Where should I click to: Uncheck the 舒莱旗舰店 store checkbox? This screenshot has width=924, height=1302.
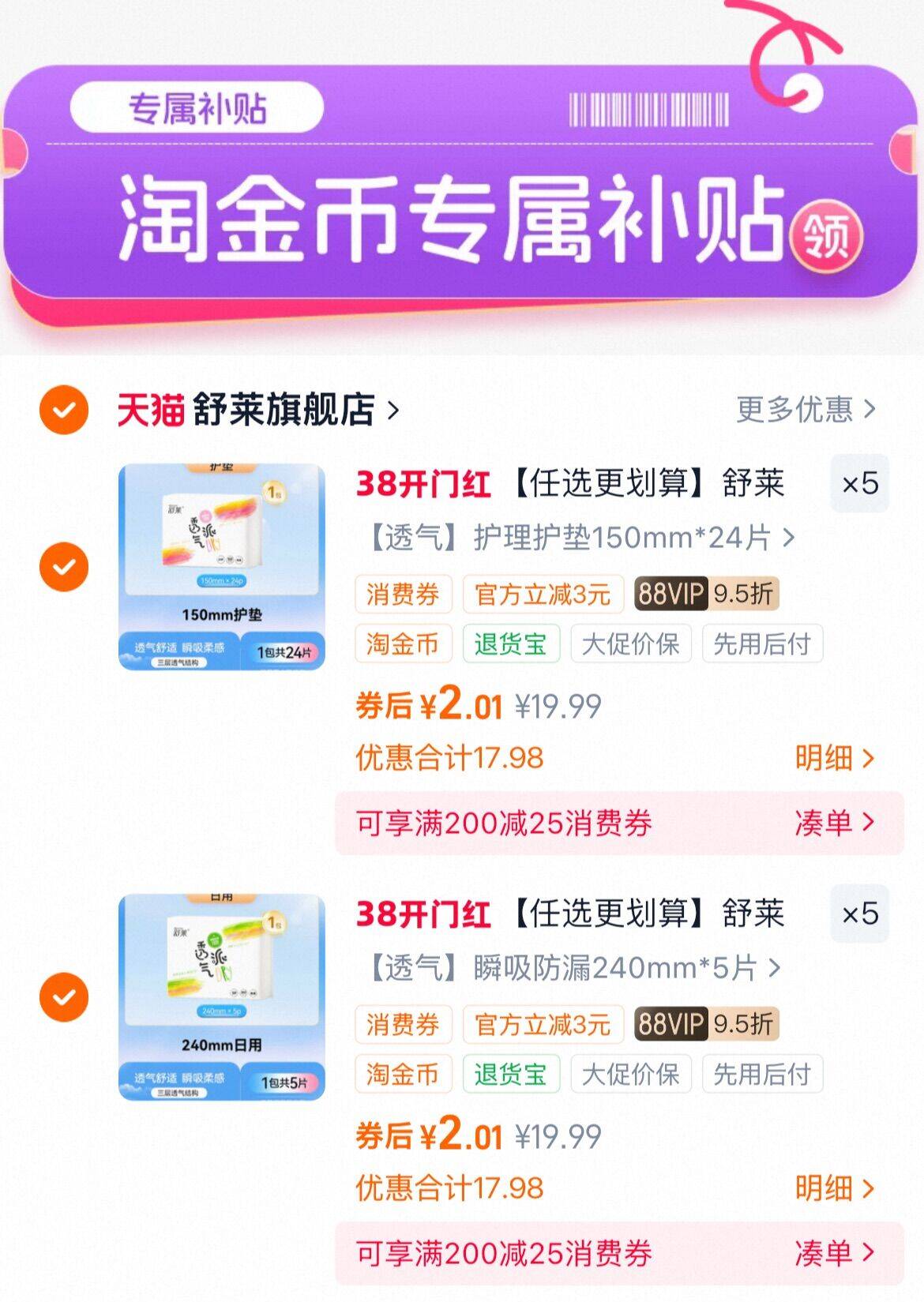tap(64, 410)
